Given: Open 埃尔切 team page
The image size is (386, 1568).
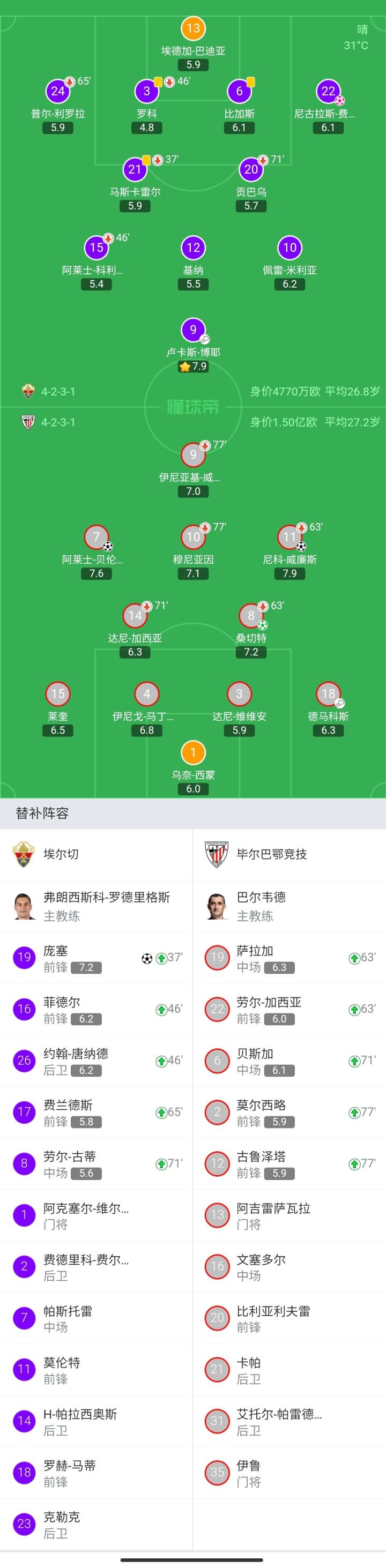Looking at the screenshot, I should pos(96,854).
